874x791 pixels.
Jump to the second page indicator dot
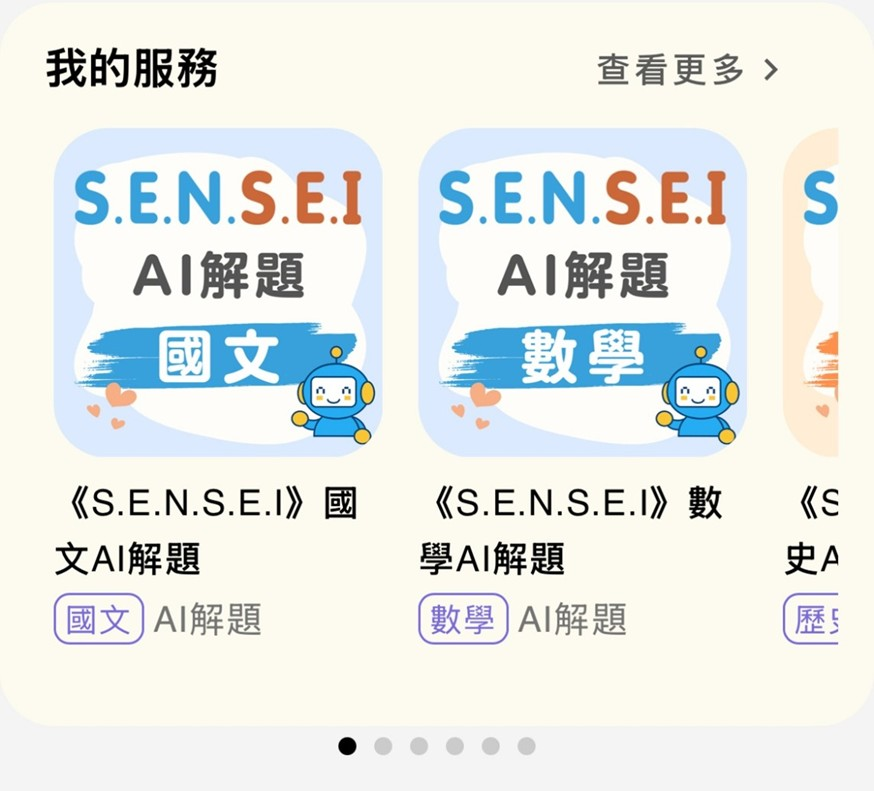[383, 746]
